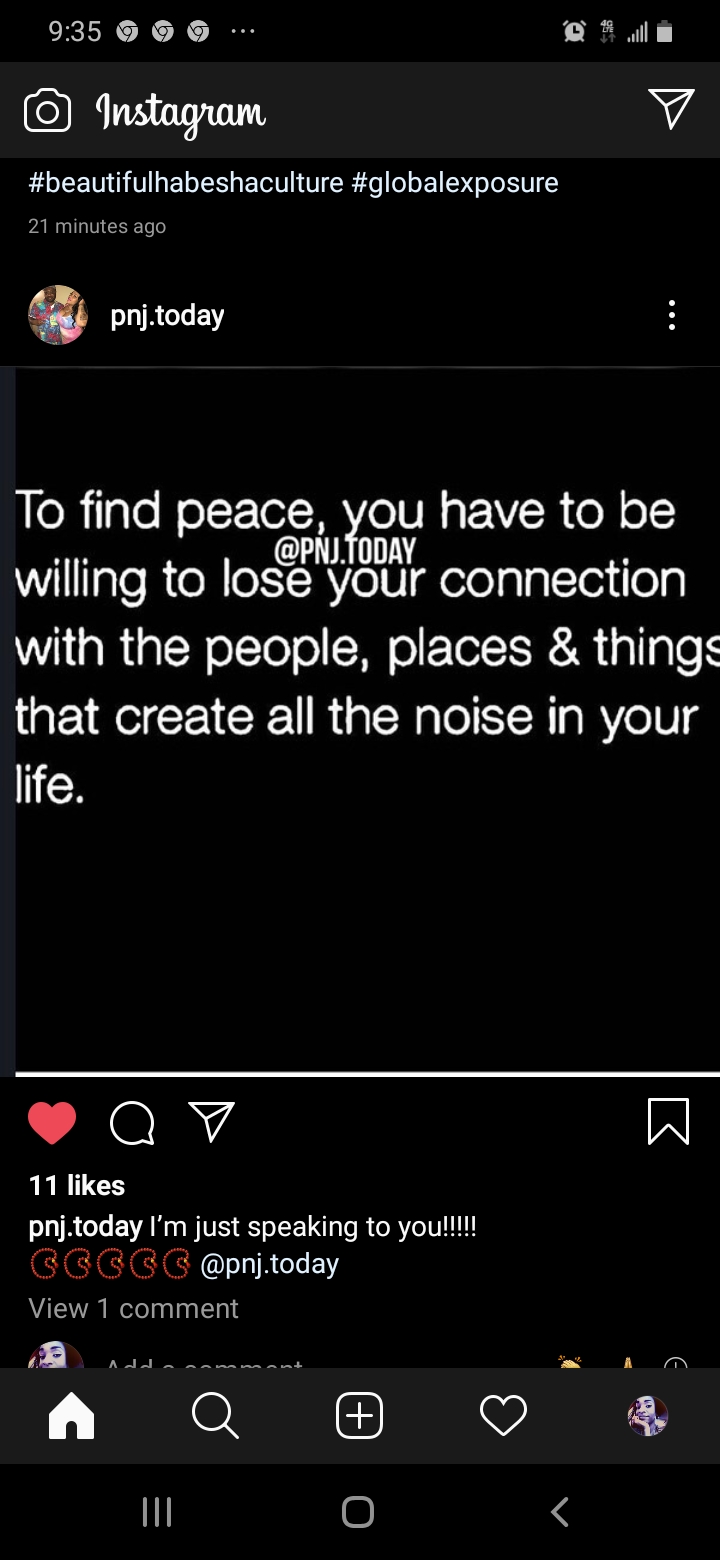Open recent apps from the navigation bar
The height and width of the screenshot is (1560, 720).
(x=157, y=1511)
